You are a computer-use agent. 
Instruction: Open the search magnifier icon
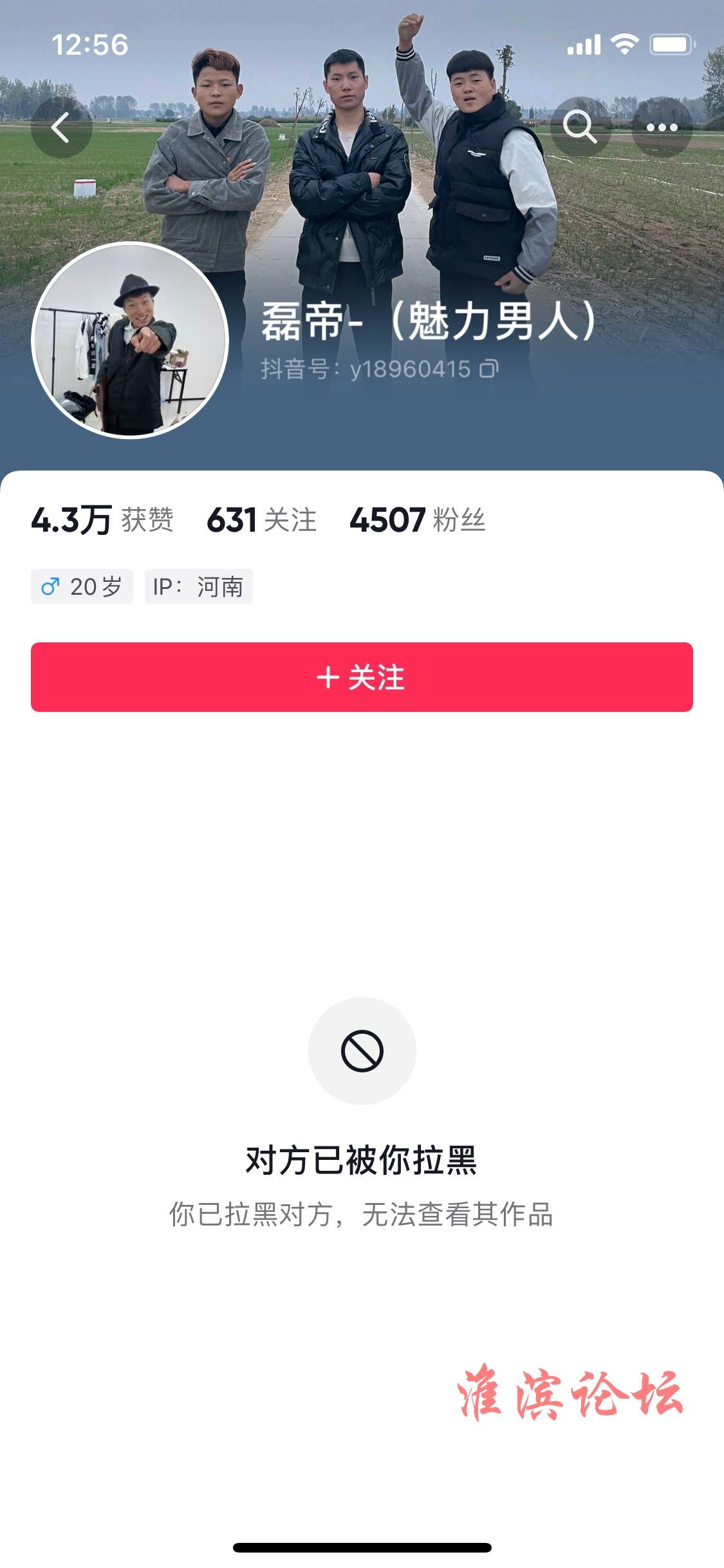(x=580, y=127)
